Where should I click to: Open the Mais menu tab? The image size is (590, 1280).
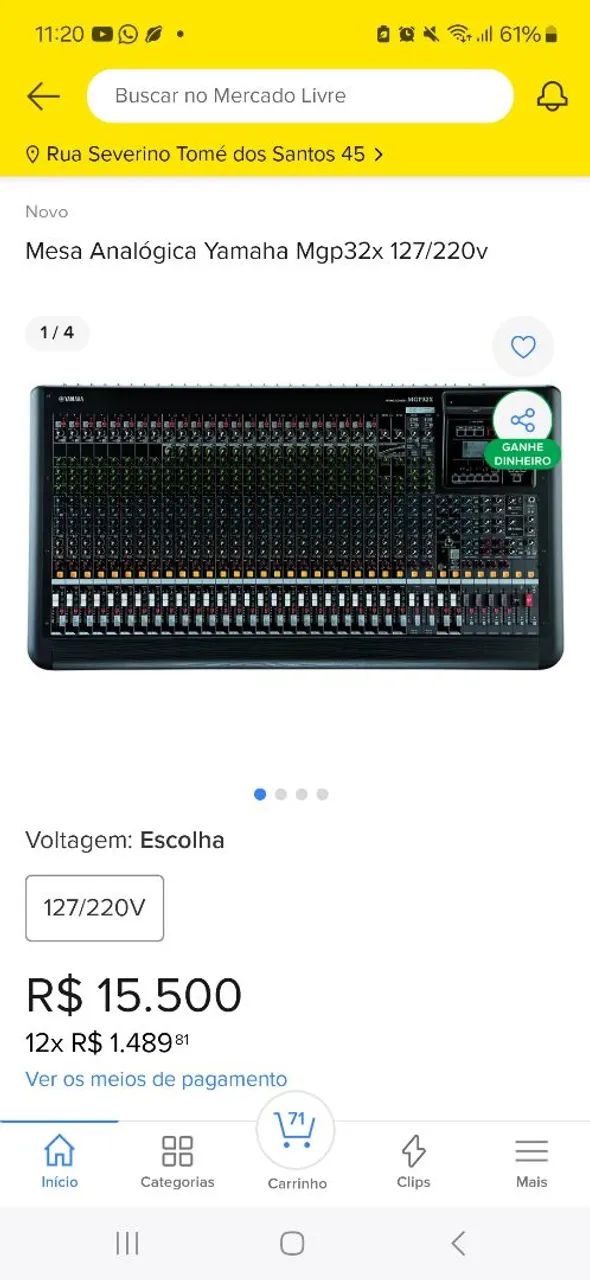click(531, 1161)
